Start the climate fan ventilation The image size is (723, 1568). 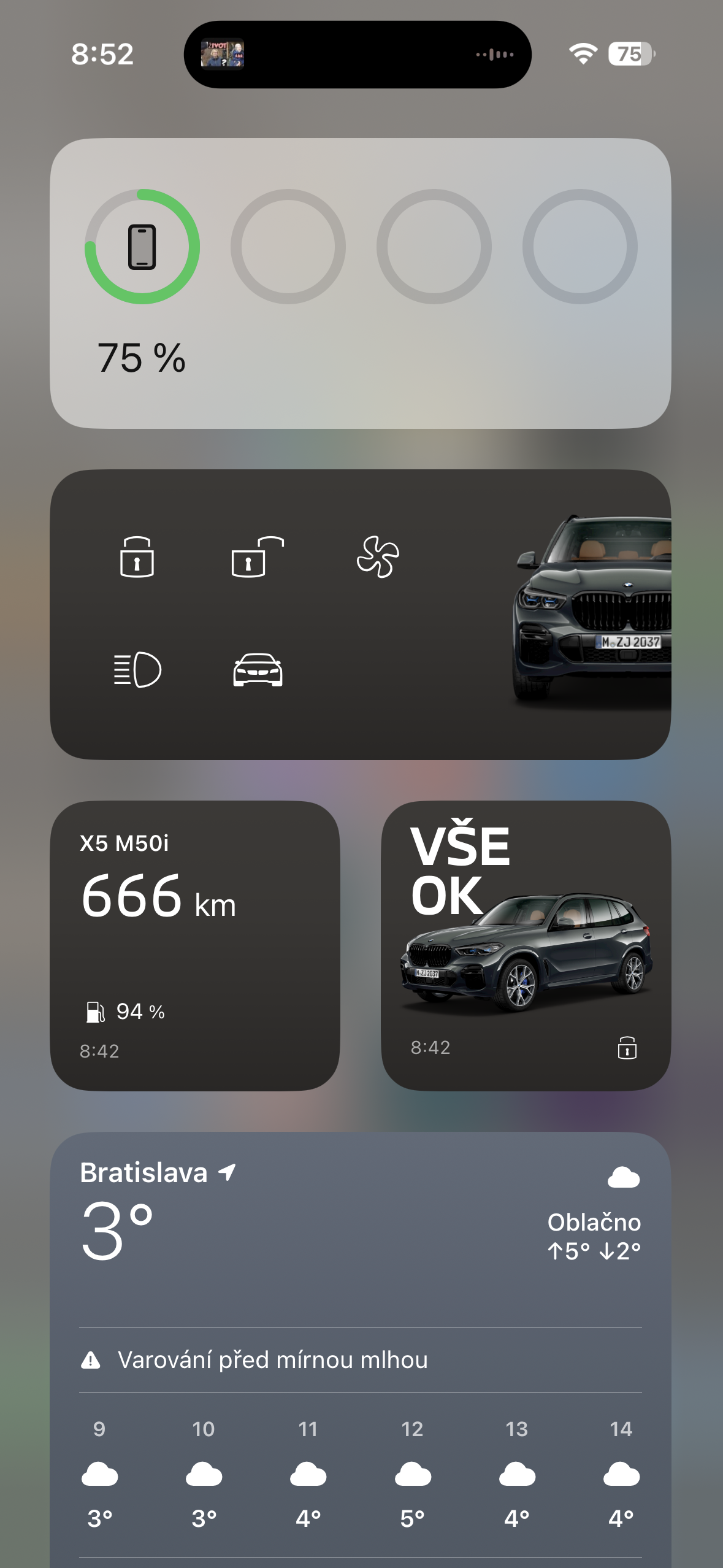[378, 557]
